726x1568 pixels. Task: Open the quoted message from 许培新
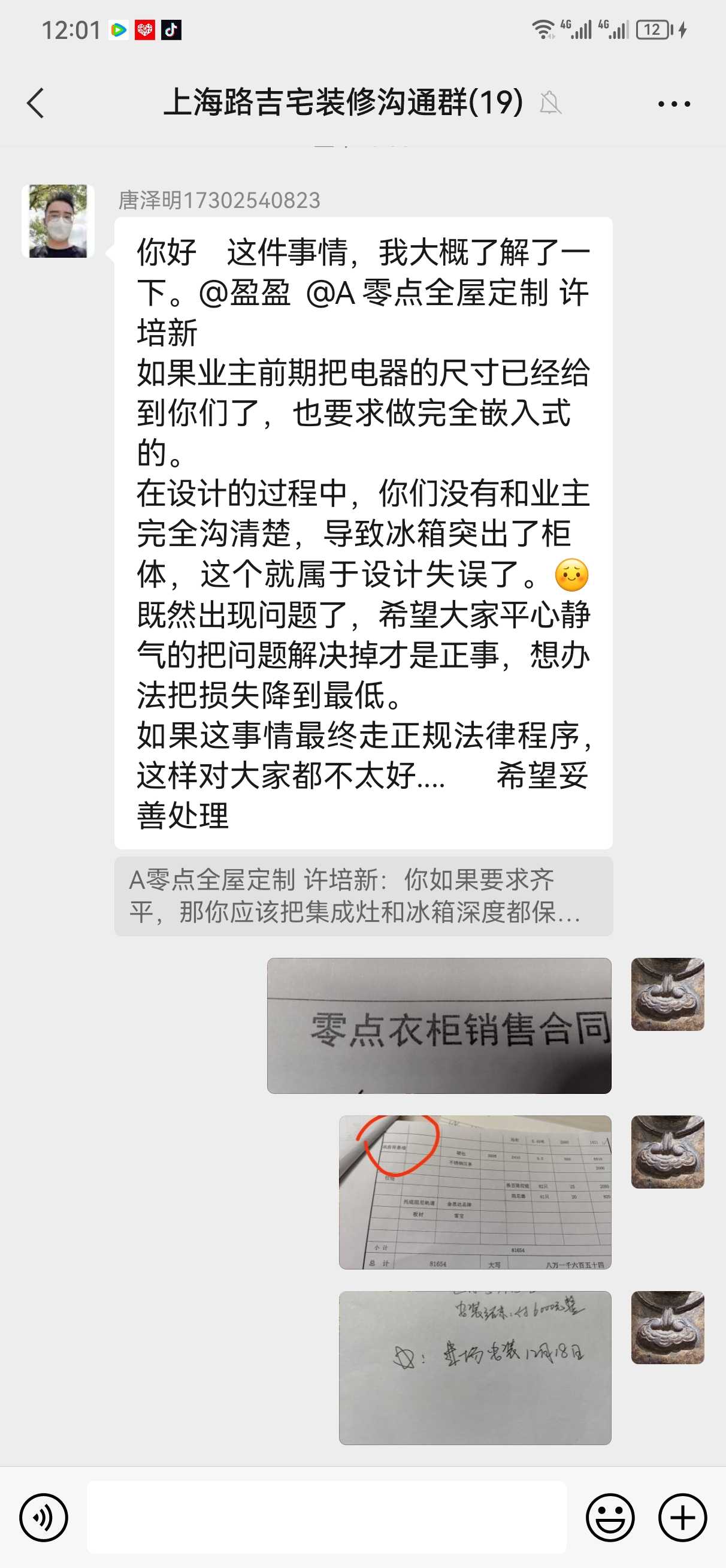point(364,896)
